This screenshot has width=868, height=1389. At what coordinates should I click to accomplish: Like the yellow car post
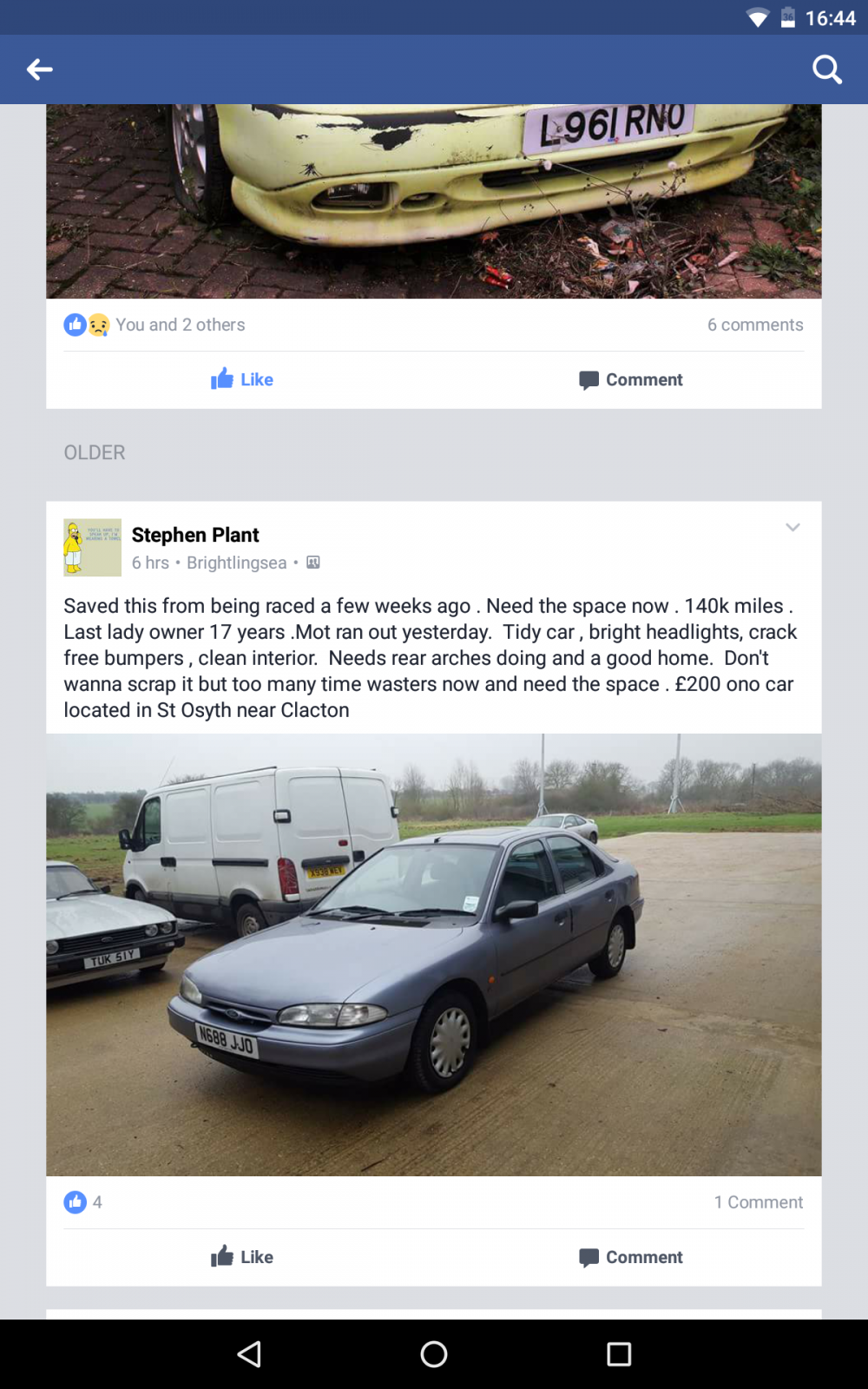pyautogui.click(x=241, y=379)
